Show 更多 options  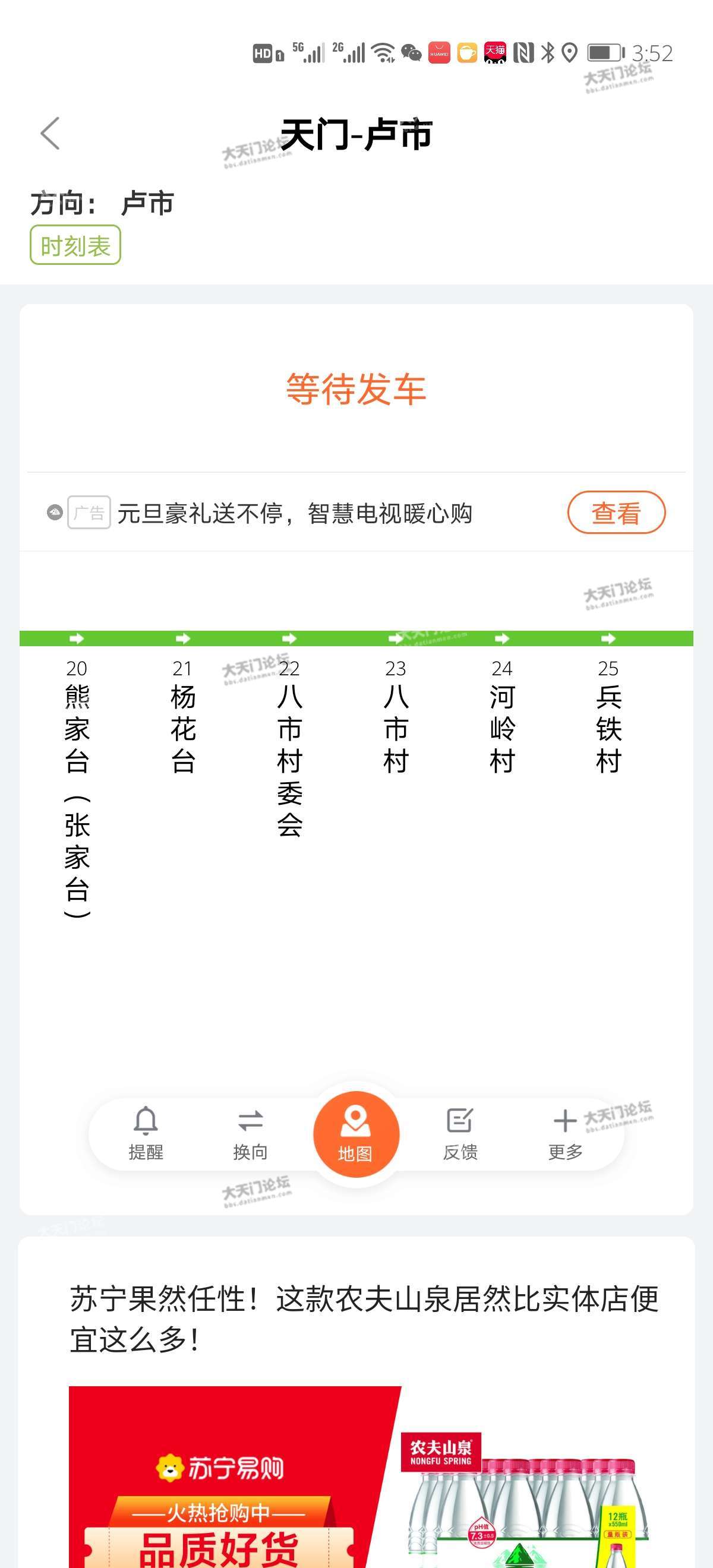click(x=565, y=1133)
